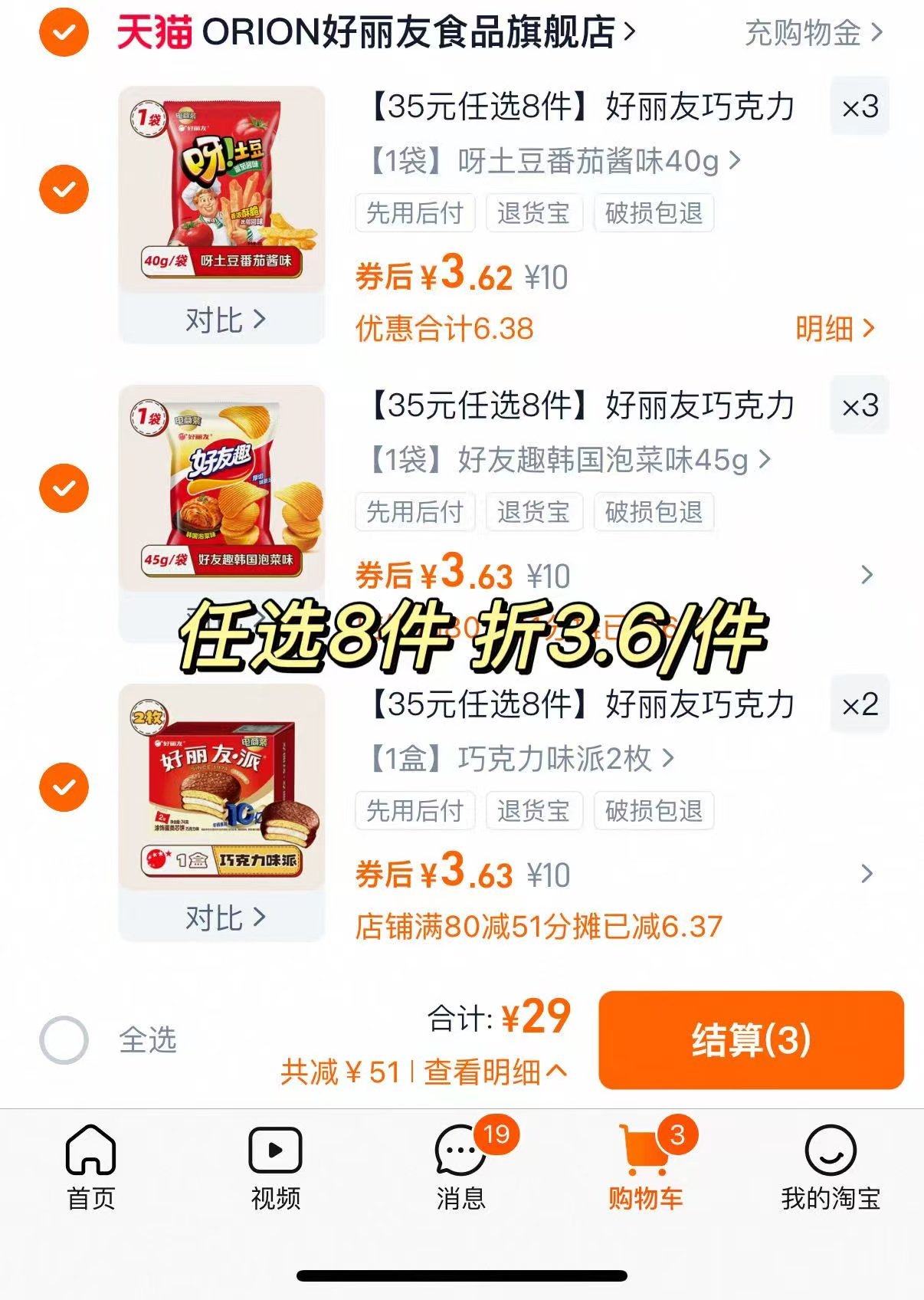Click the 天猫 logo icon
The width and height of the screenshot is (924, 1300).
pyautogui.click(x=150, y=32)
